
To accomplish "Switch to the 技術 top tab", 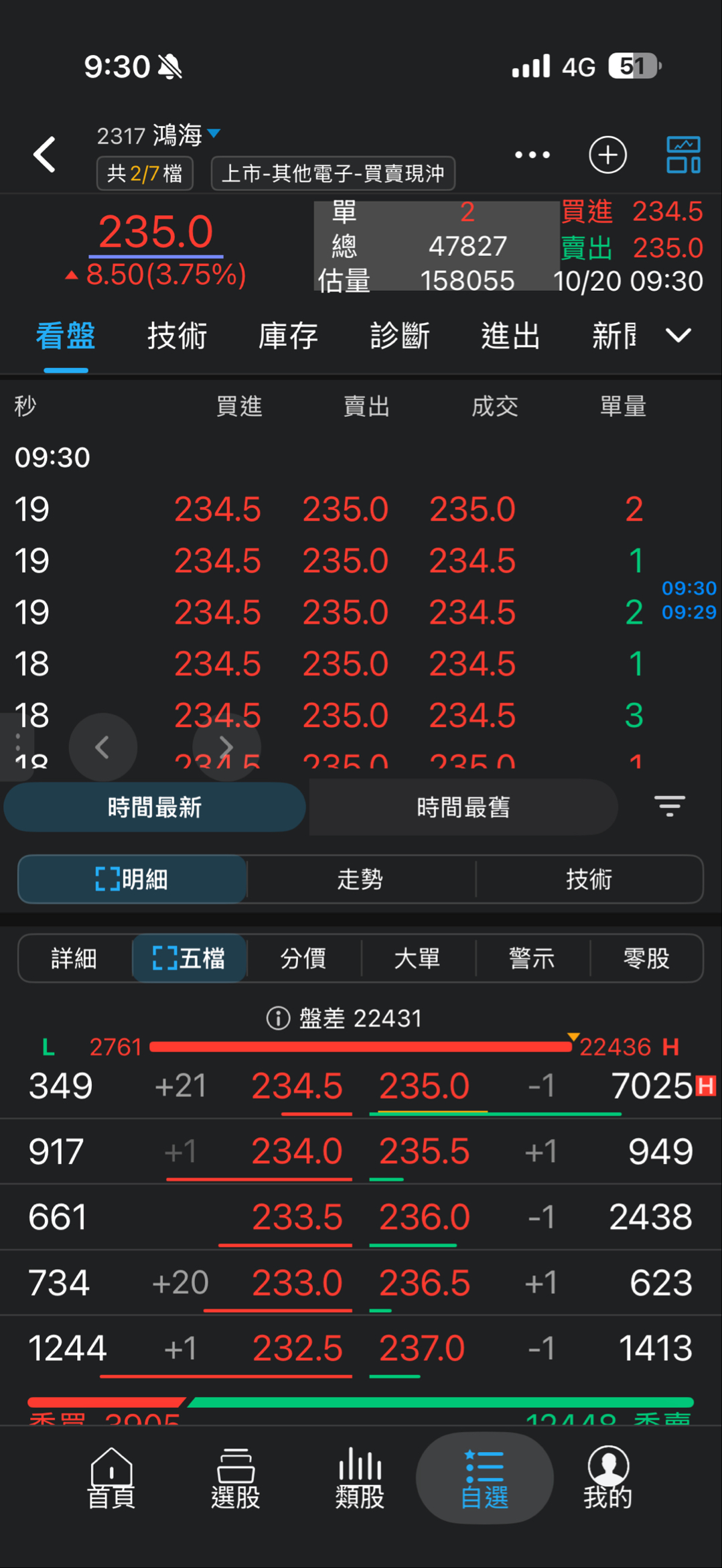I will pyautogui.click(x=177, y=336).
